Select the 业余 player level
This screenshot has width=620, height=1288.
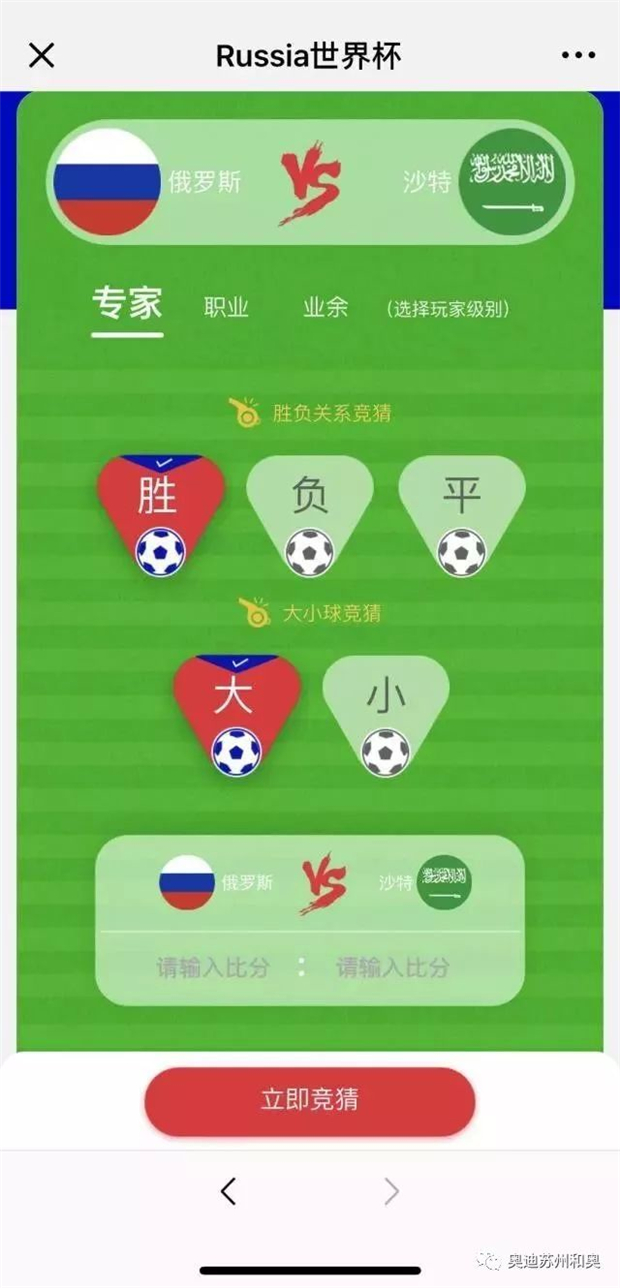(x=326, y=307)
